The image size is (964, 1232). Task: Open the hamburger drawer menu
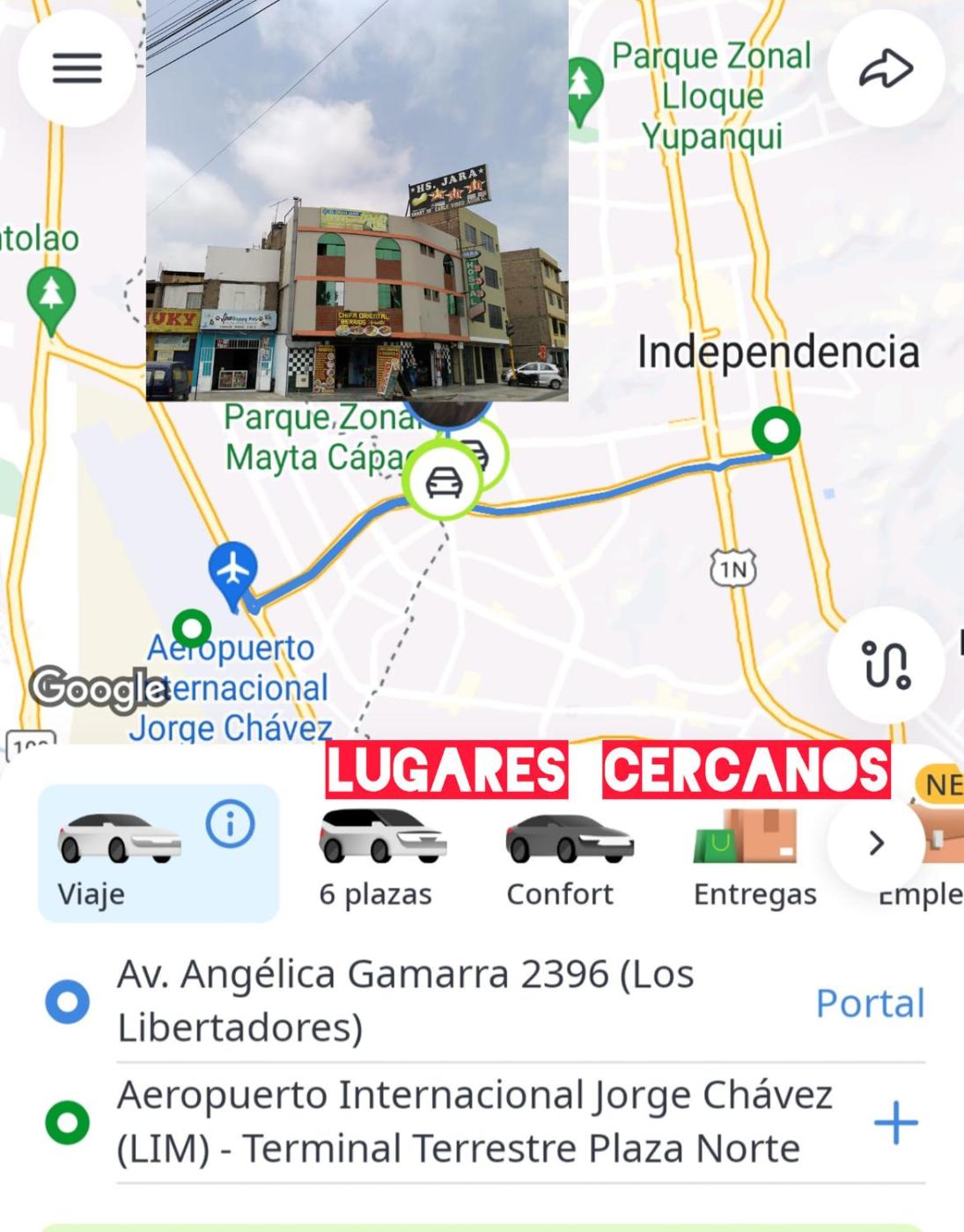point(77,69)
